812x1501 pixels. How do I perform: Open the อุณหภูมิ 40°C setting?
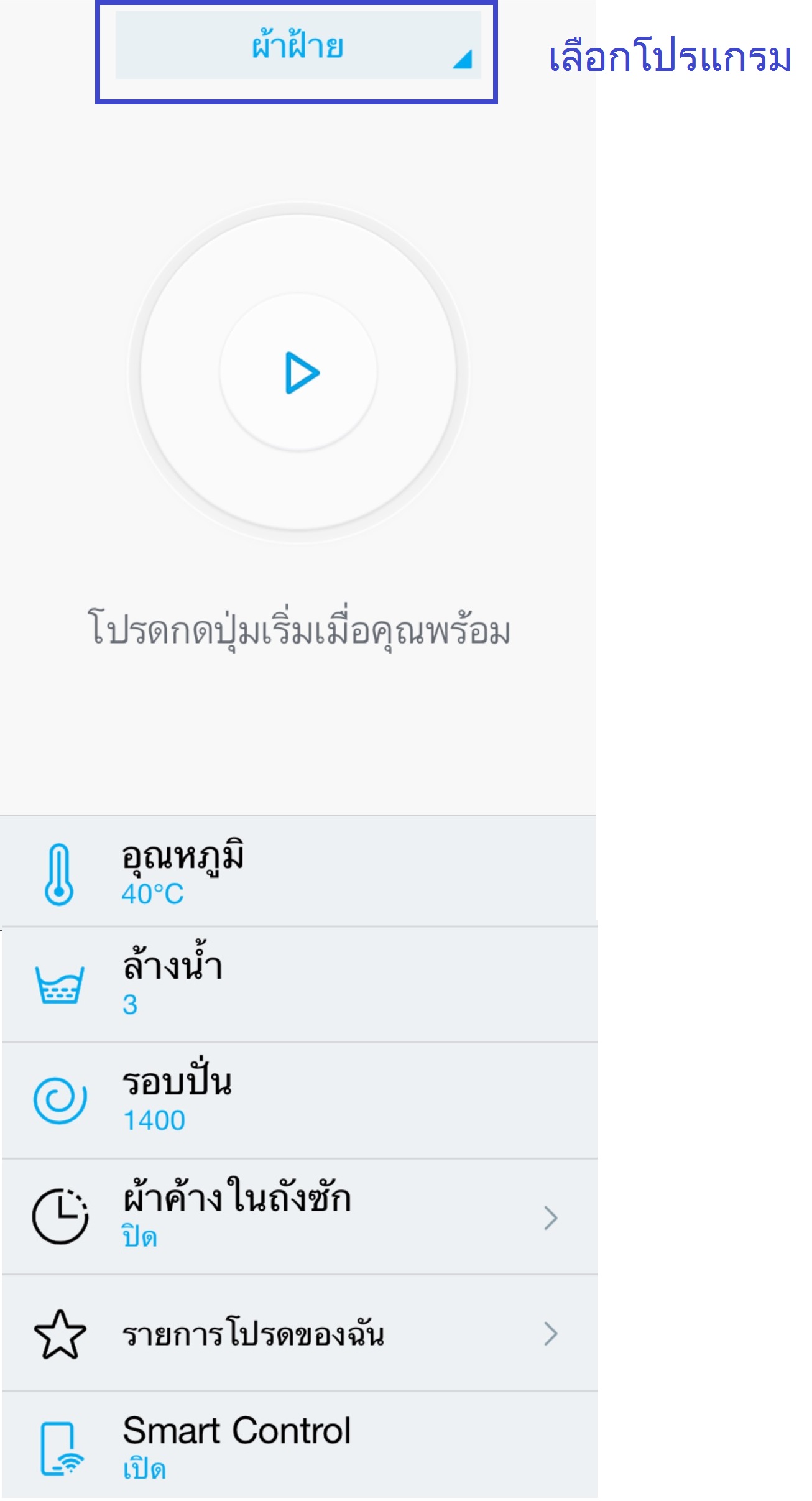tap(297, 871)
